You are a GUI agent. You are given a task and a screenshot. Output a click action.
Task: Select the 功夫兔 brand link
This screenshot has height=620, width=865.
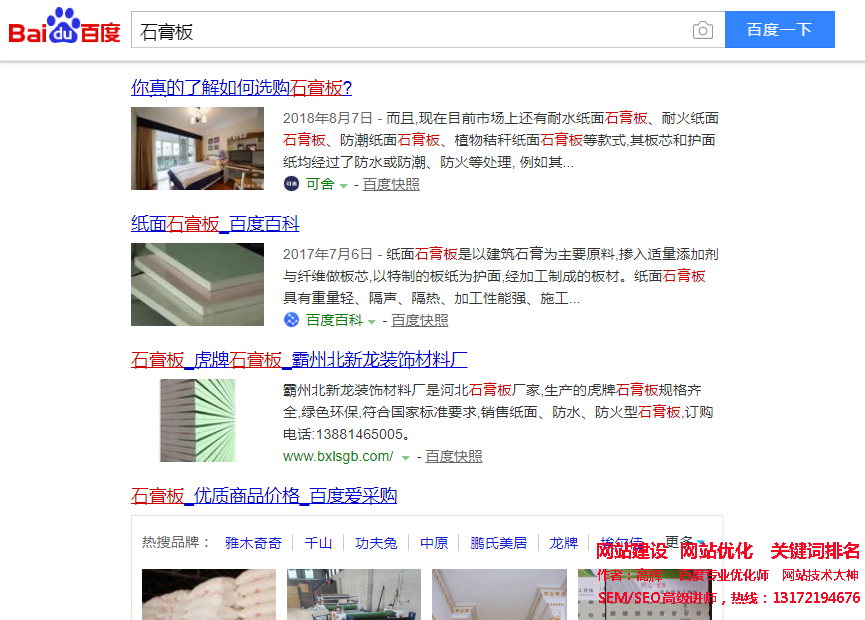pos(376,543)
